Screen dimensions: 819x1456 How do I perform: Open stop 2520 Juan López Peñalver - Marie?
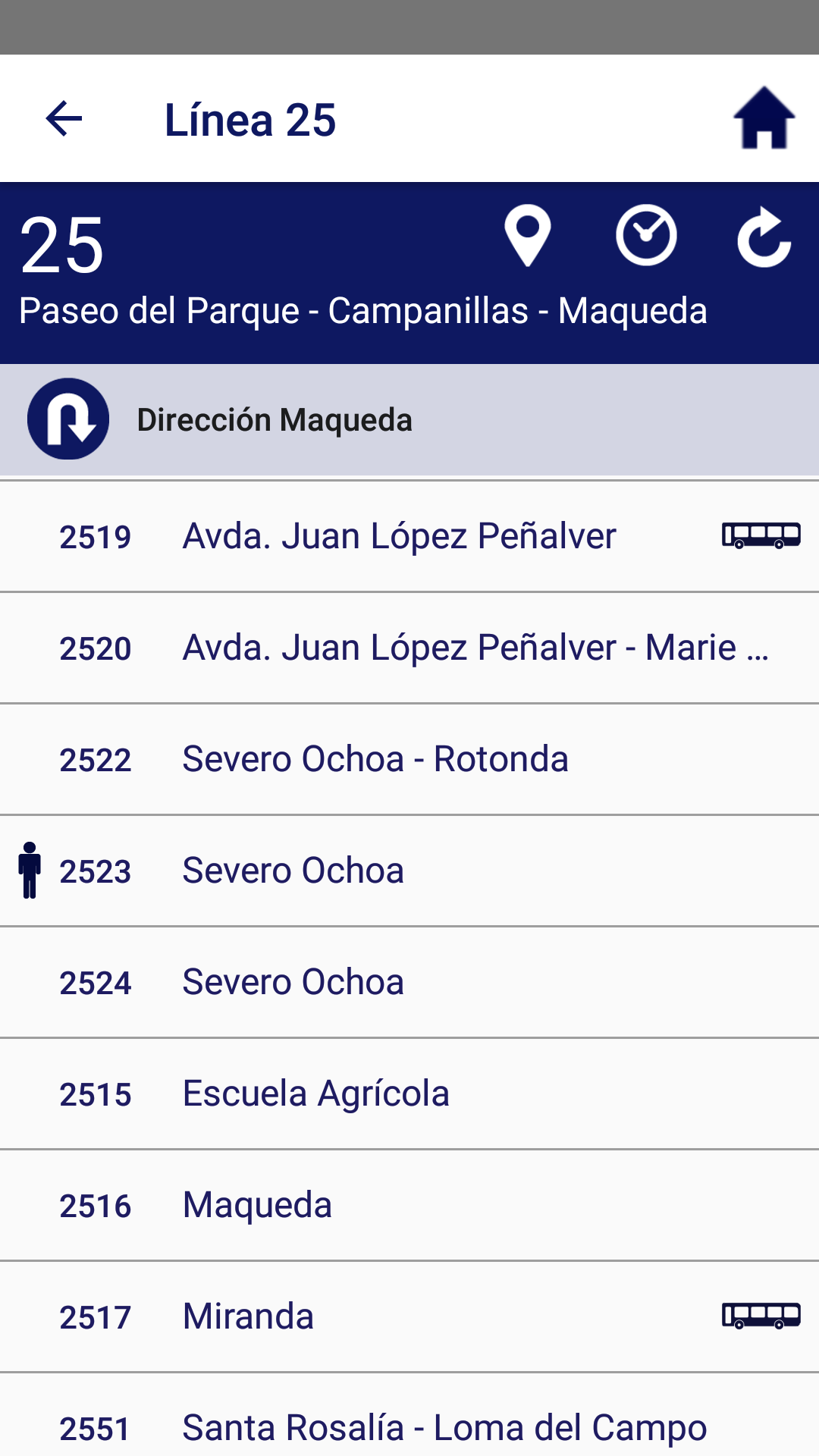pos(475,648)
